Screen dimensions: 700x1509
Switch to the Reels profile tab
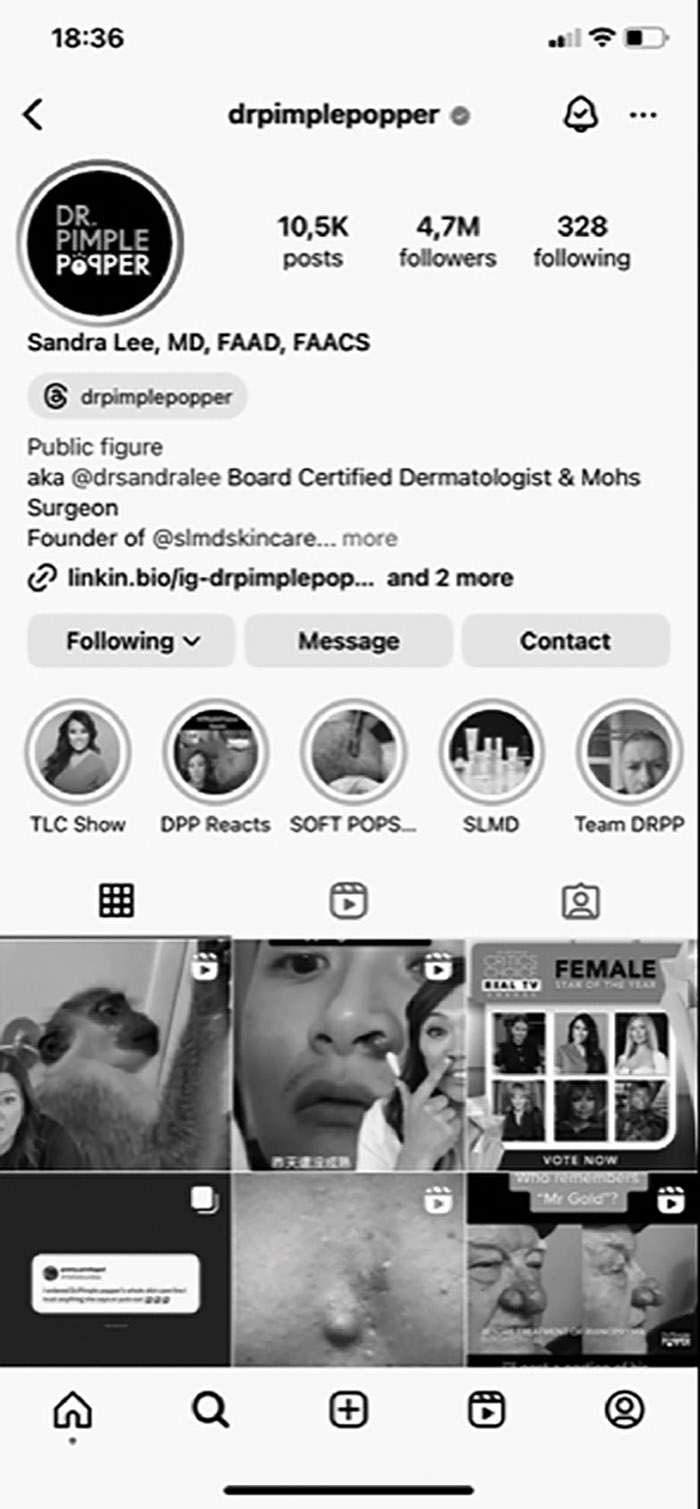[348, 901]
